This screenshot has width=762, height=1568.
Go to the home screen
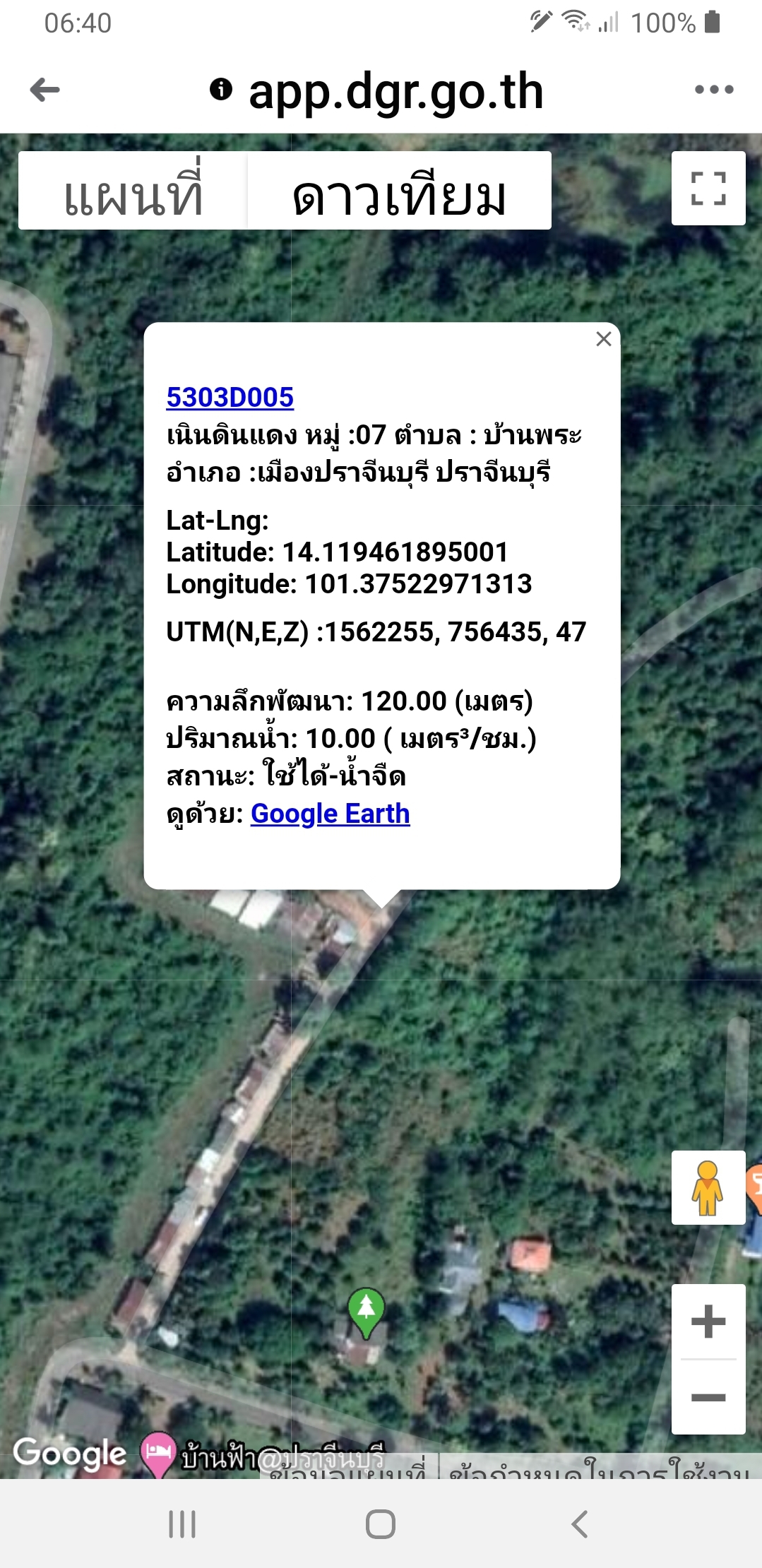coord(381,1524)
